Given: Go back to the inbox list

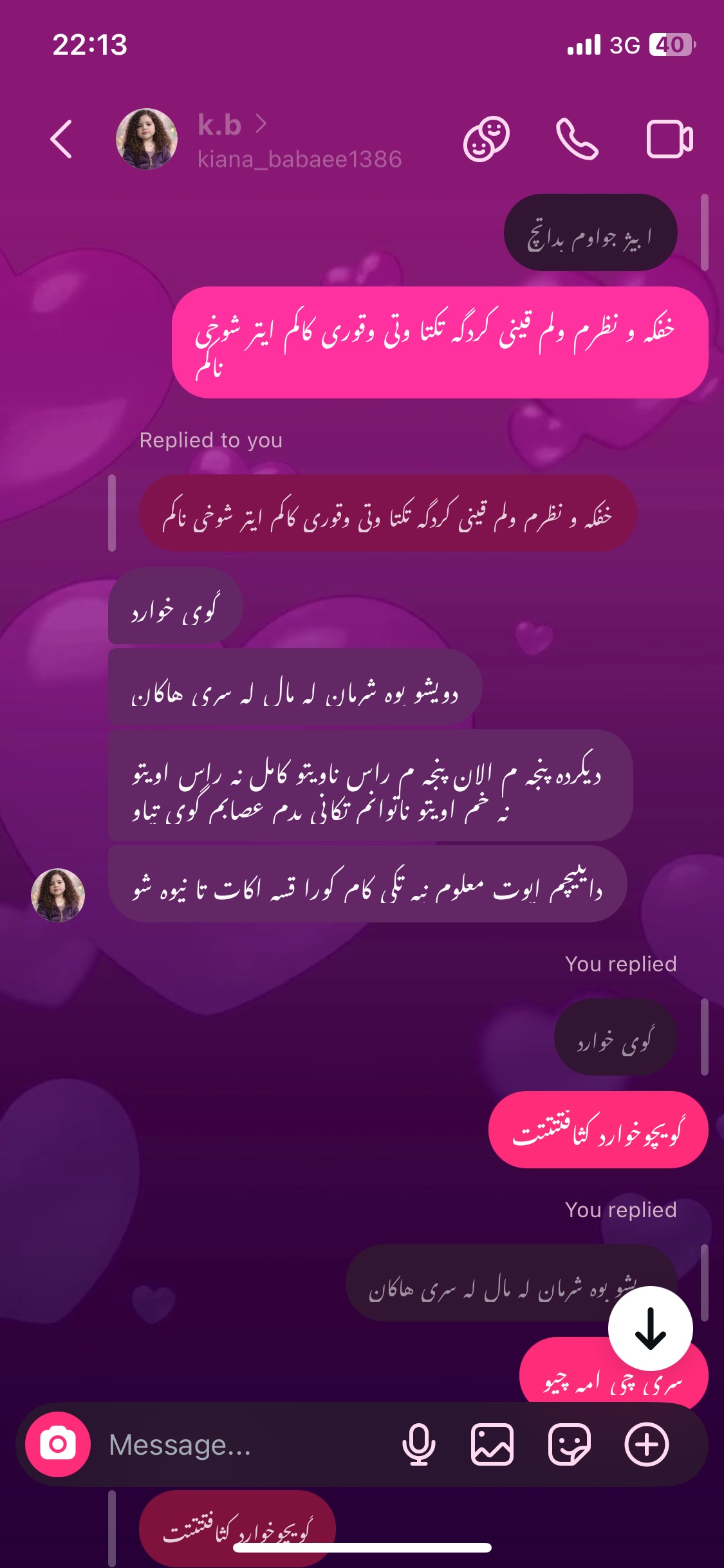Looking at the screenshot, I should (x=61, y=139).
